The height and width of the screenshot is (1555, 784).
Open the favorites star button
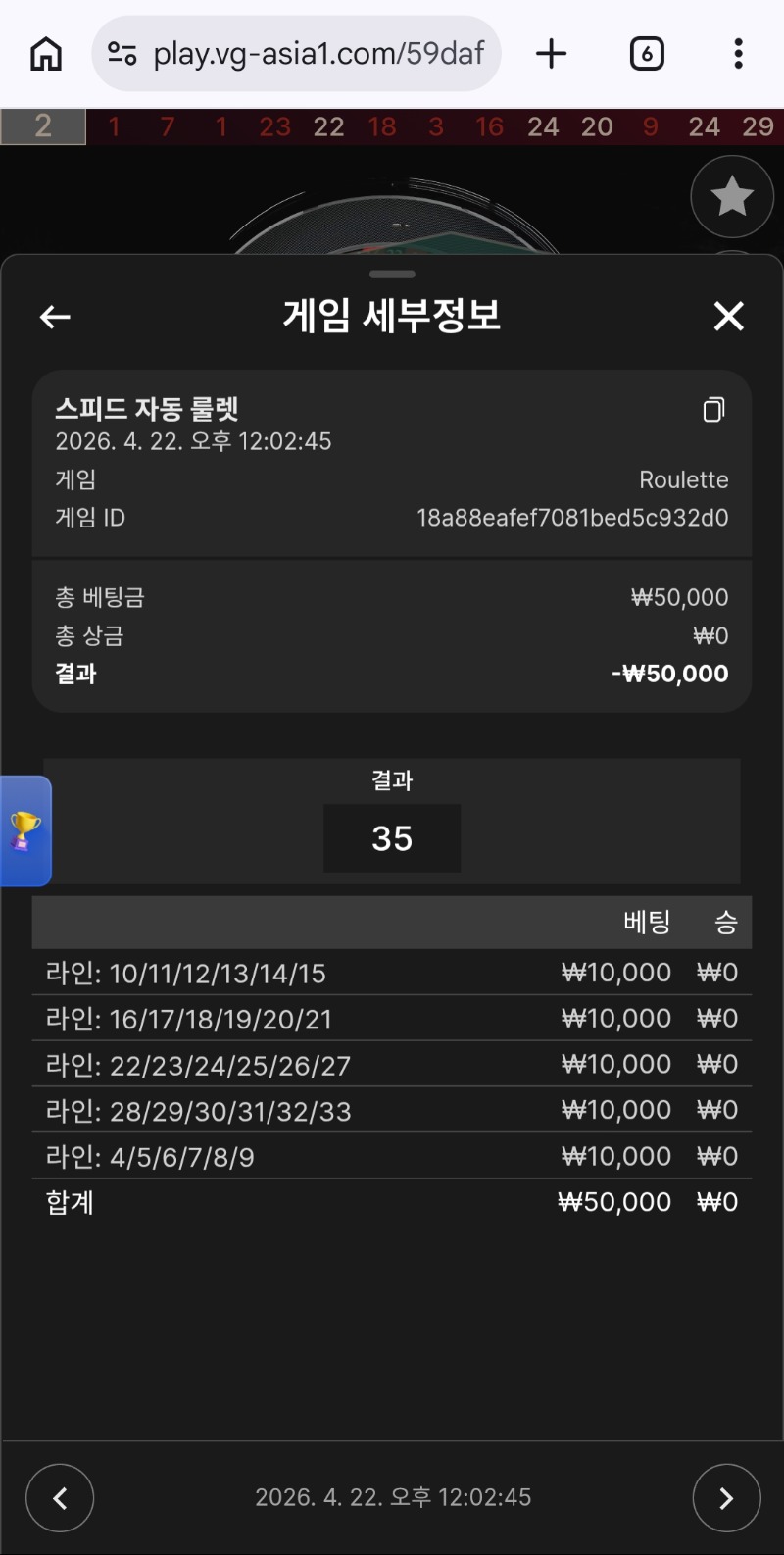coord(732,197)
